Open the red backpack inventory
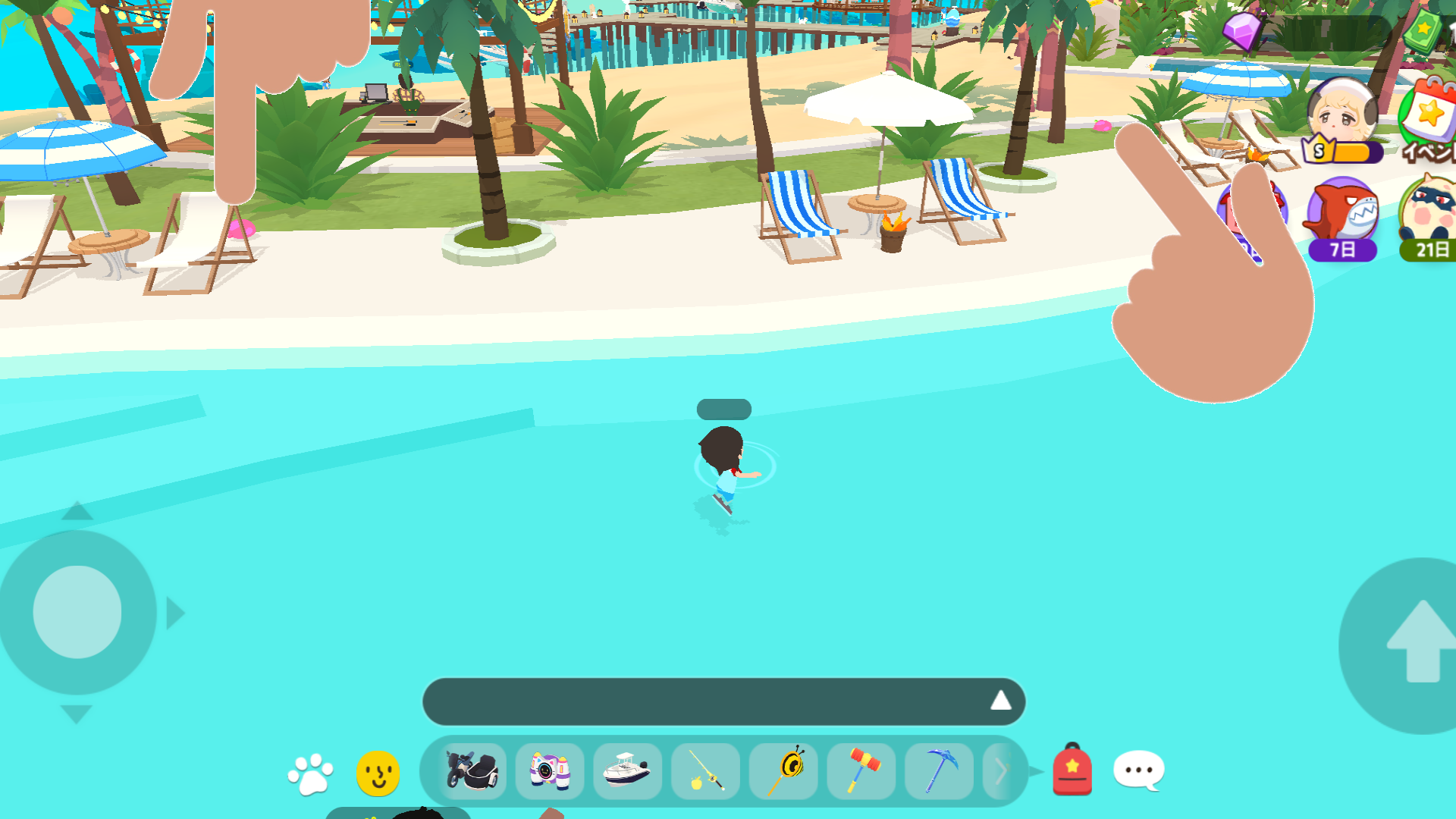 point(1072,769)
